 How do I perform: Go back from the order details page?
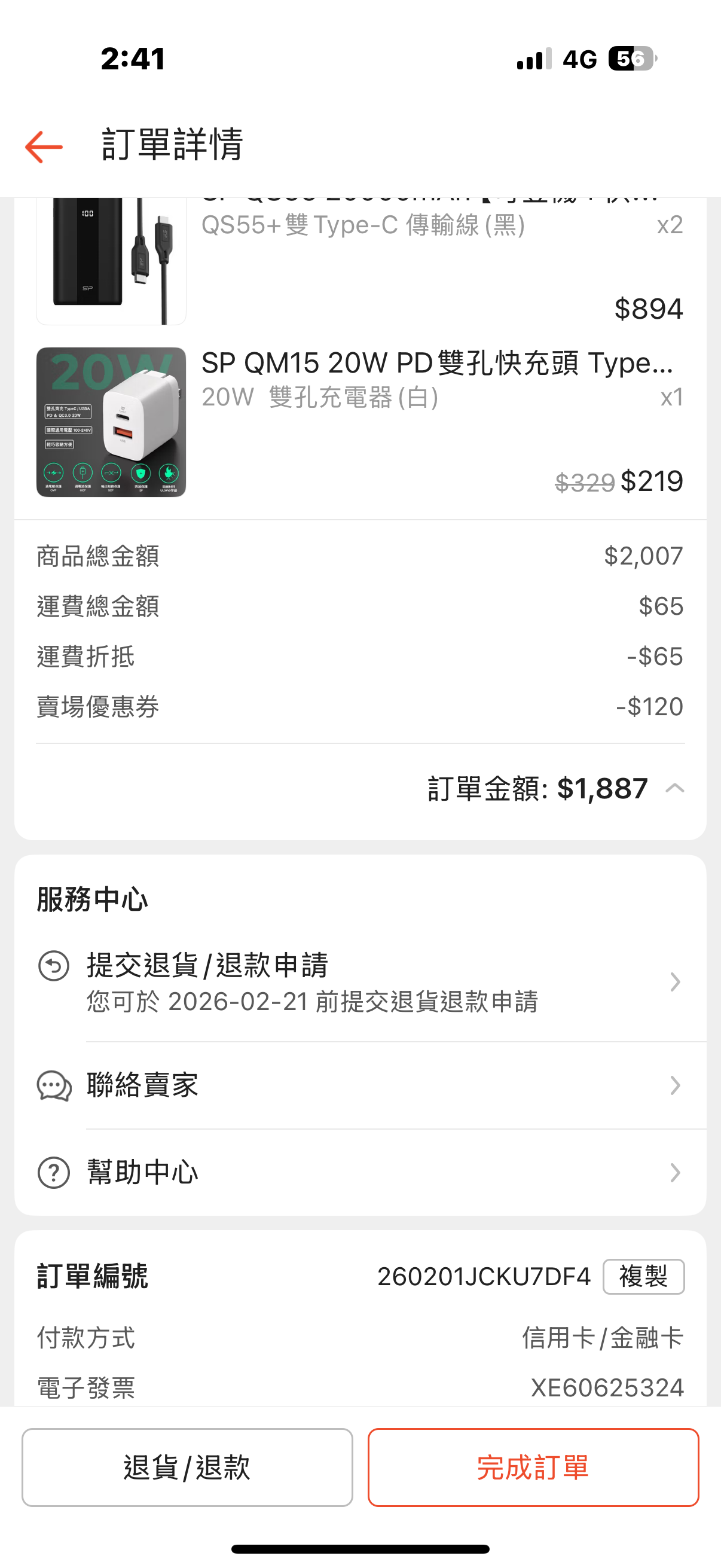coord(44,147)
